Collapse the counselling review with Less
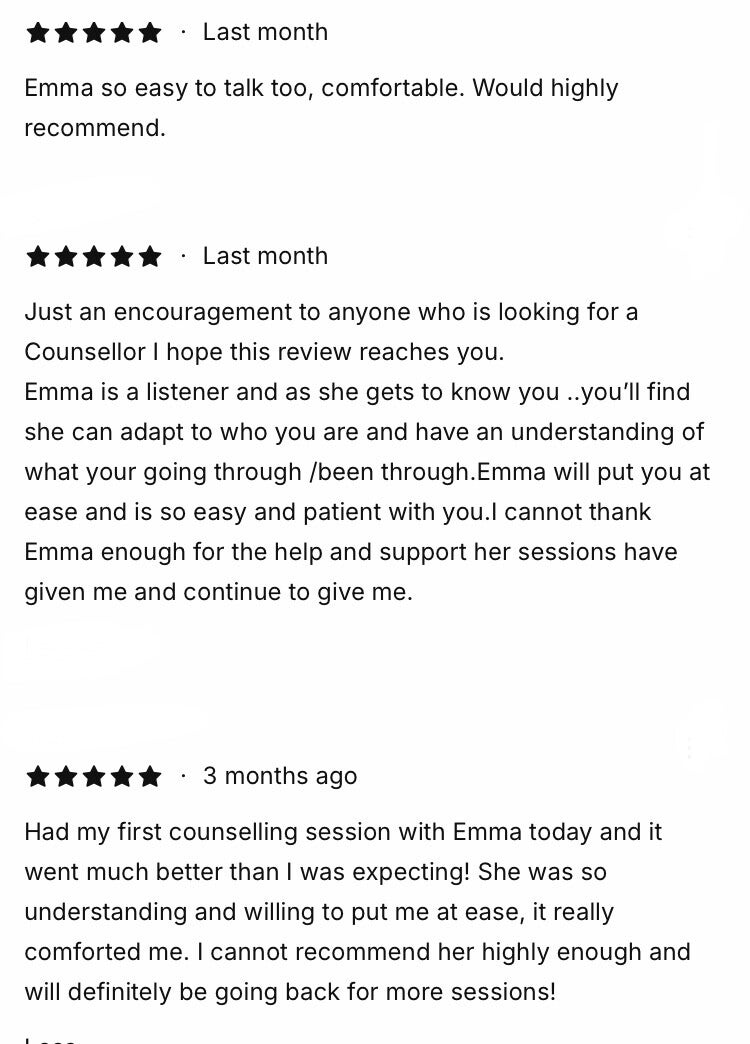This screenshot has width=750, height=1044. click(x=50, y=1038)
